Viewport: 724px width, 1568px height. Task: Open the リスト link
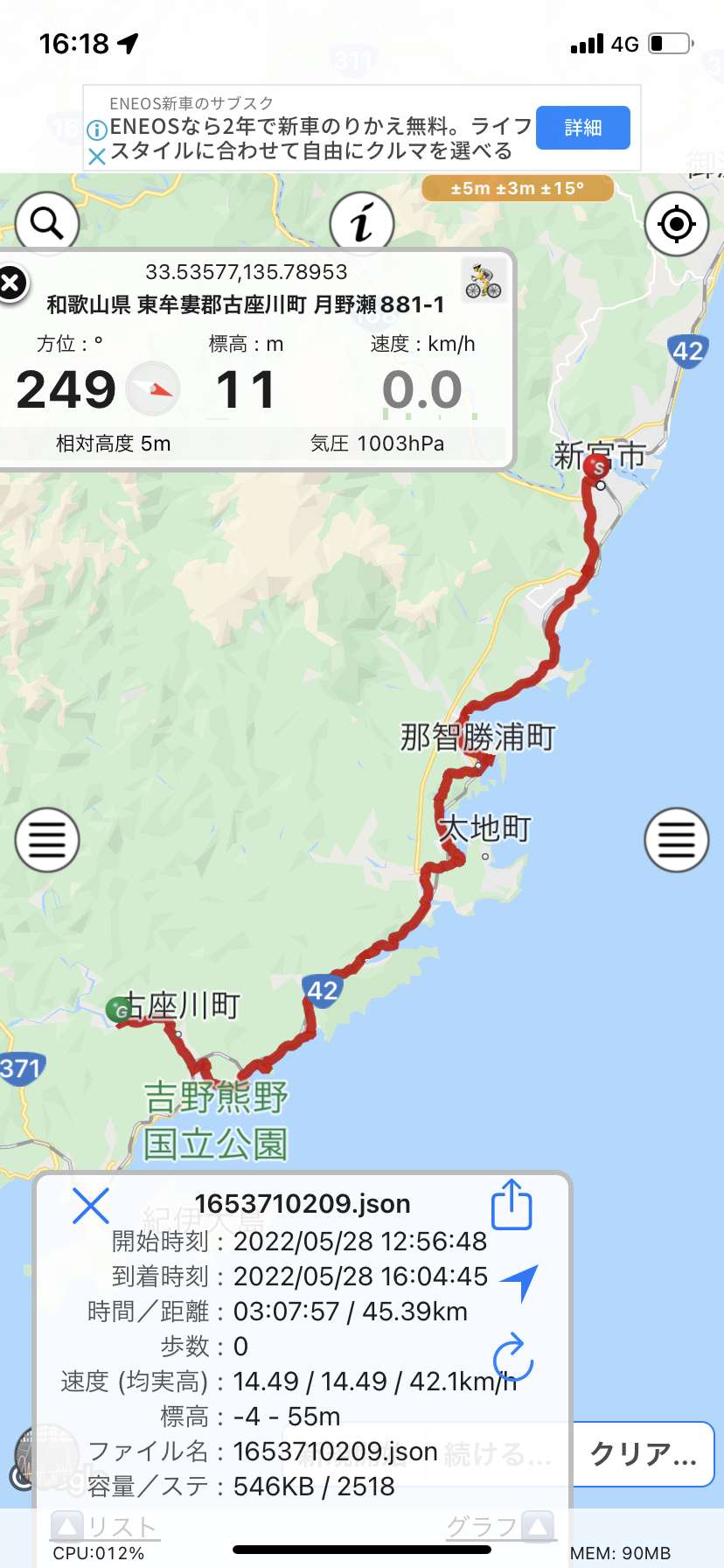105,1527
